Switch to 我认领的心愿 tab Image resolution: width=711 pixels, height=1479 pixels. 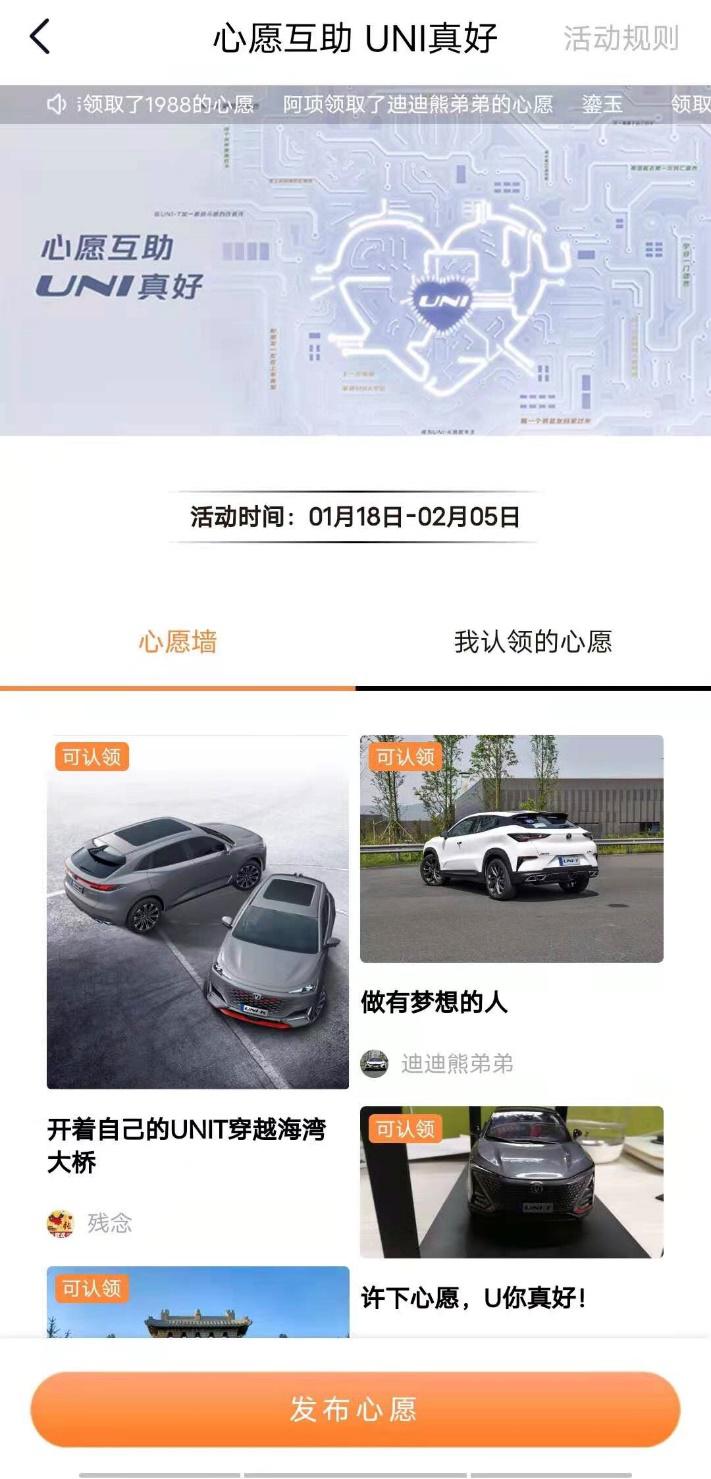[532, 642]
